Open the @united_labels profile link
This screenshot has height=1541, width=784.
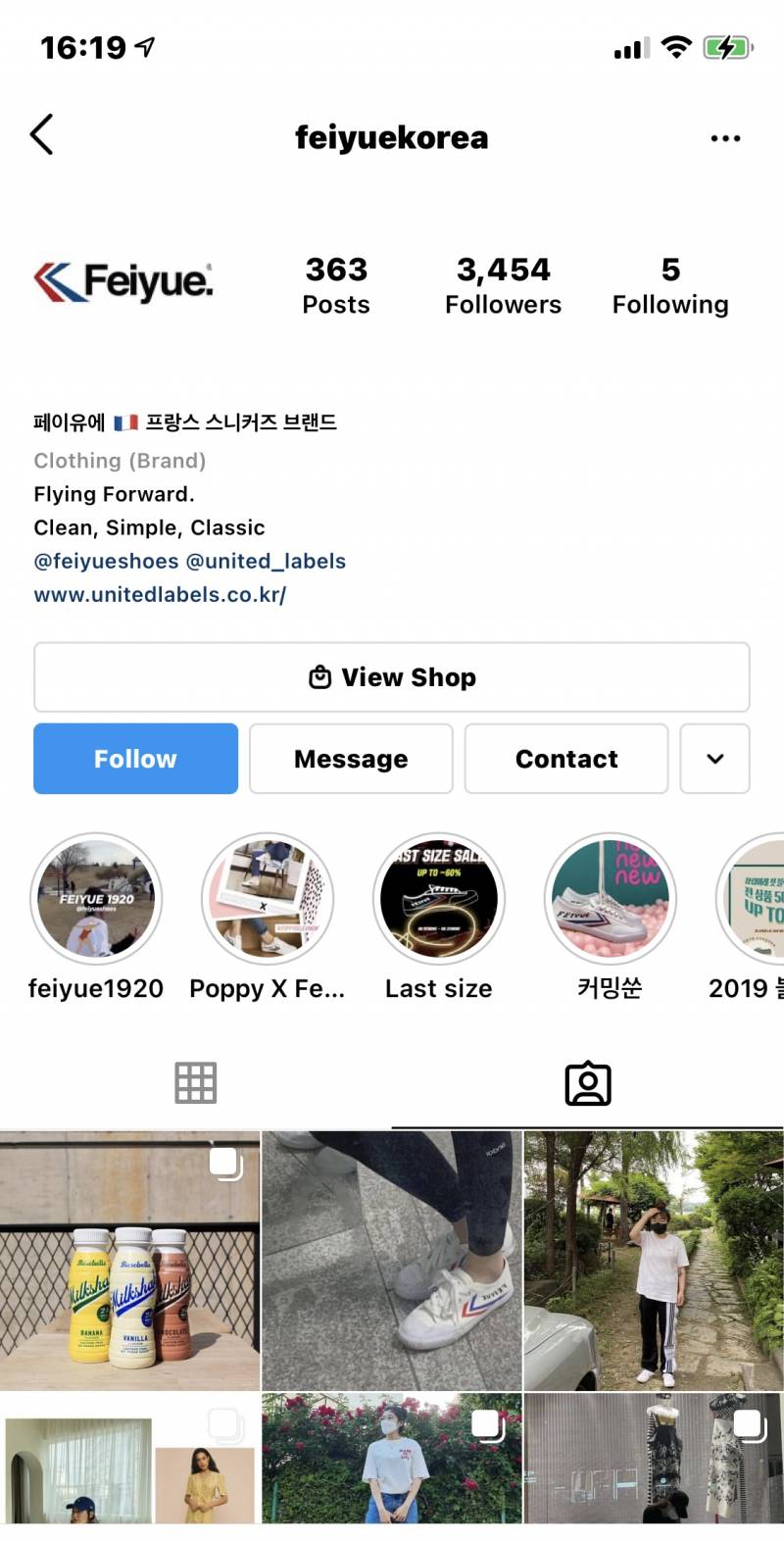click(x=266, y=561)
